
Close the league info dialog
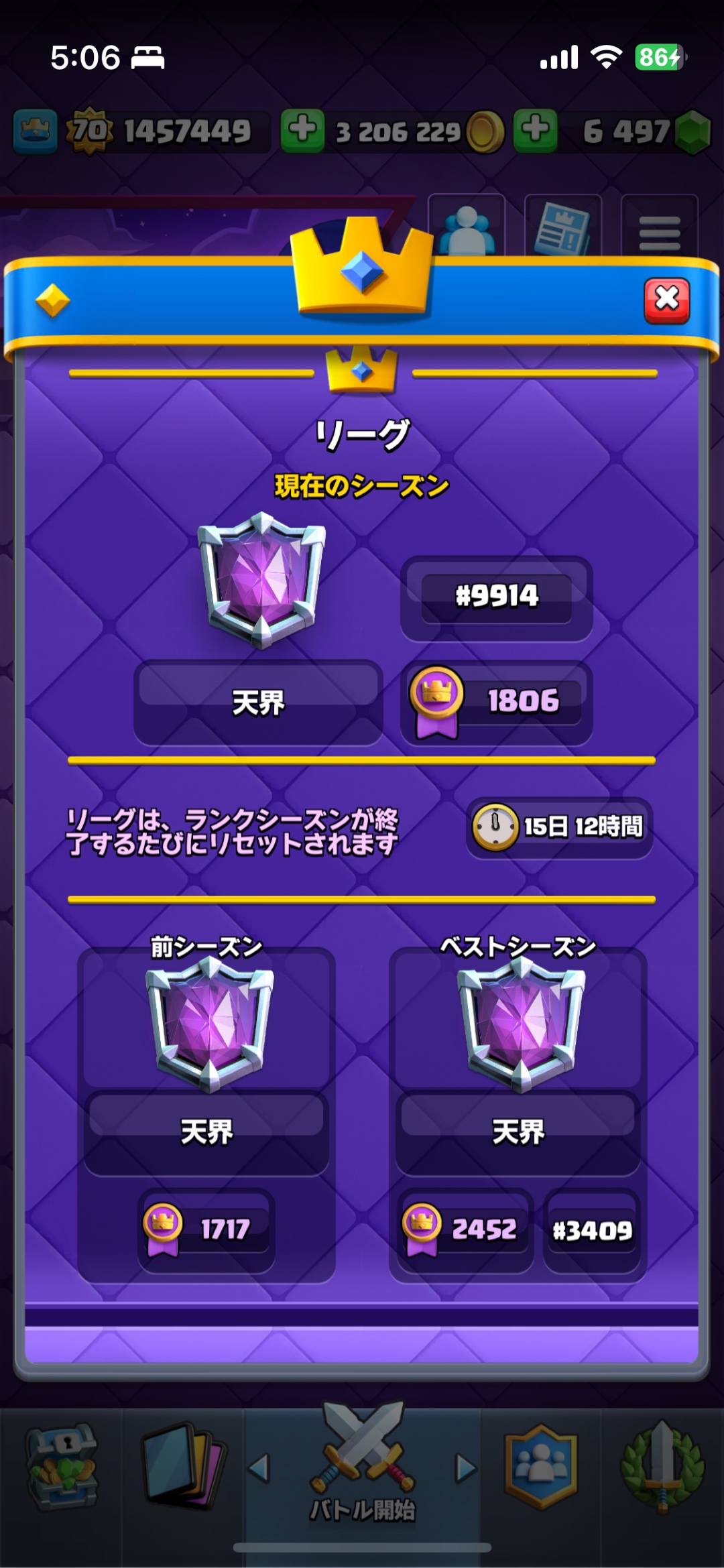[666, 300]
